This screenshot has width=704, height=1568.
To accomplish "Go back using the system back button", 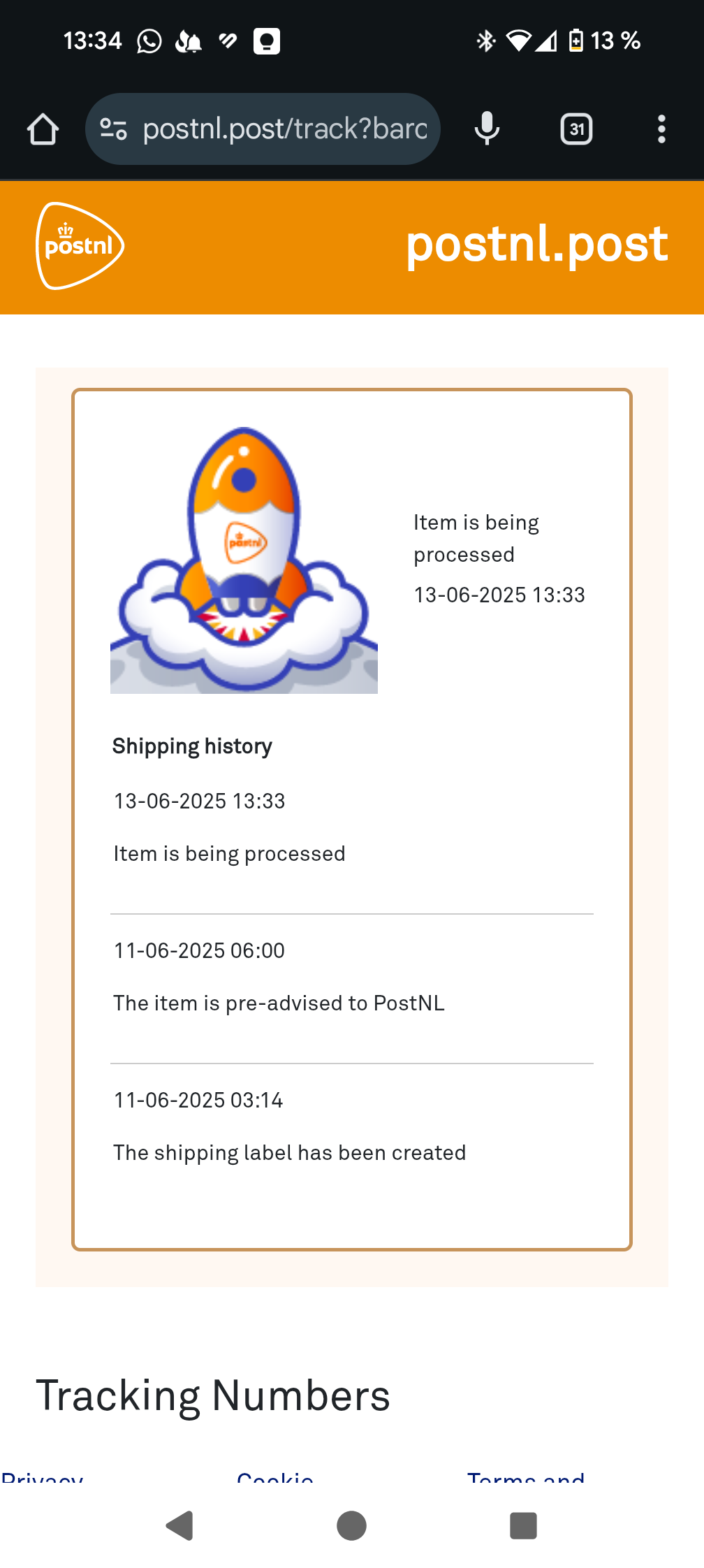I will pos(179,1525).
